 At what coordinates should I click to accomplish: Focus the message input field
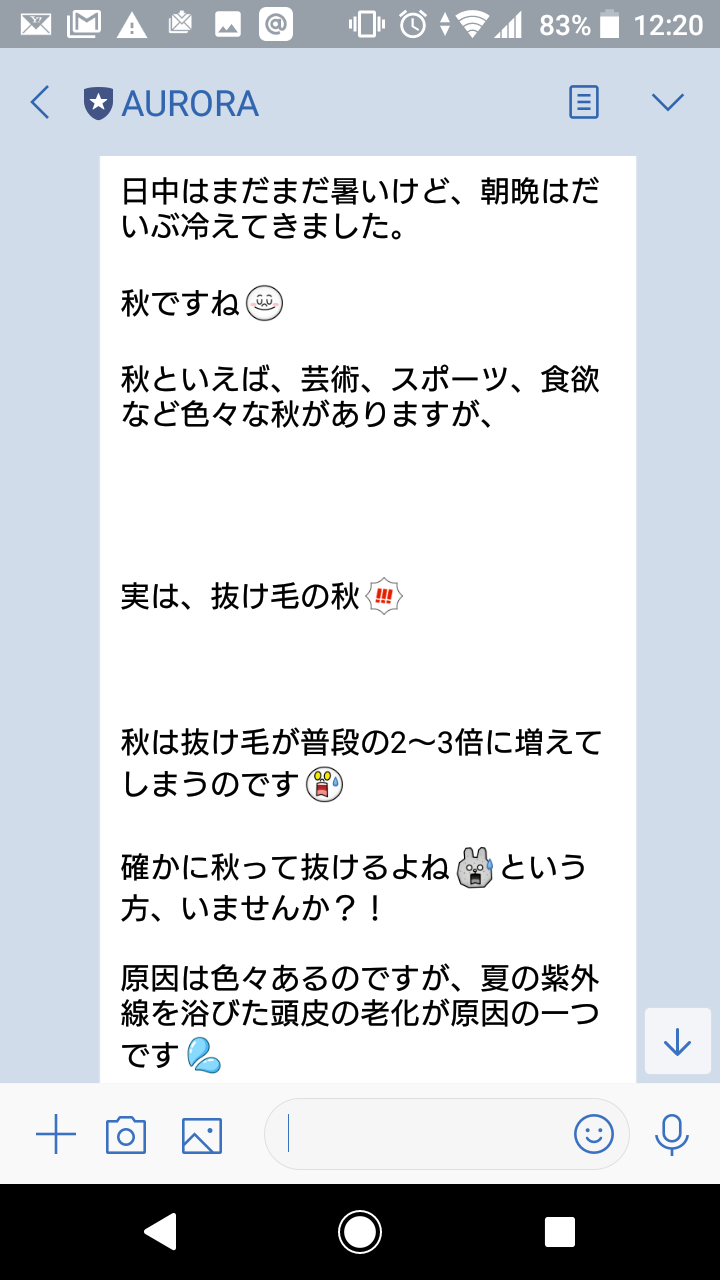[420, 1134]
